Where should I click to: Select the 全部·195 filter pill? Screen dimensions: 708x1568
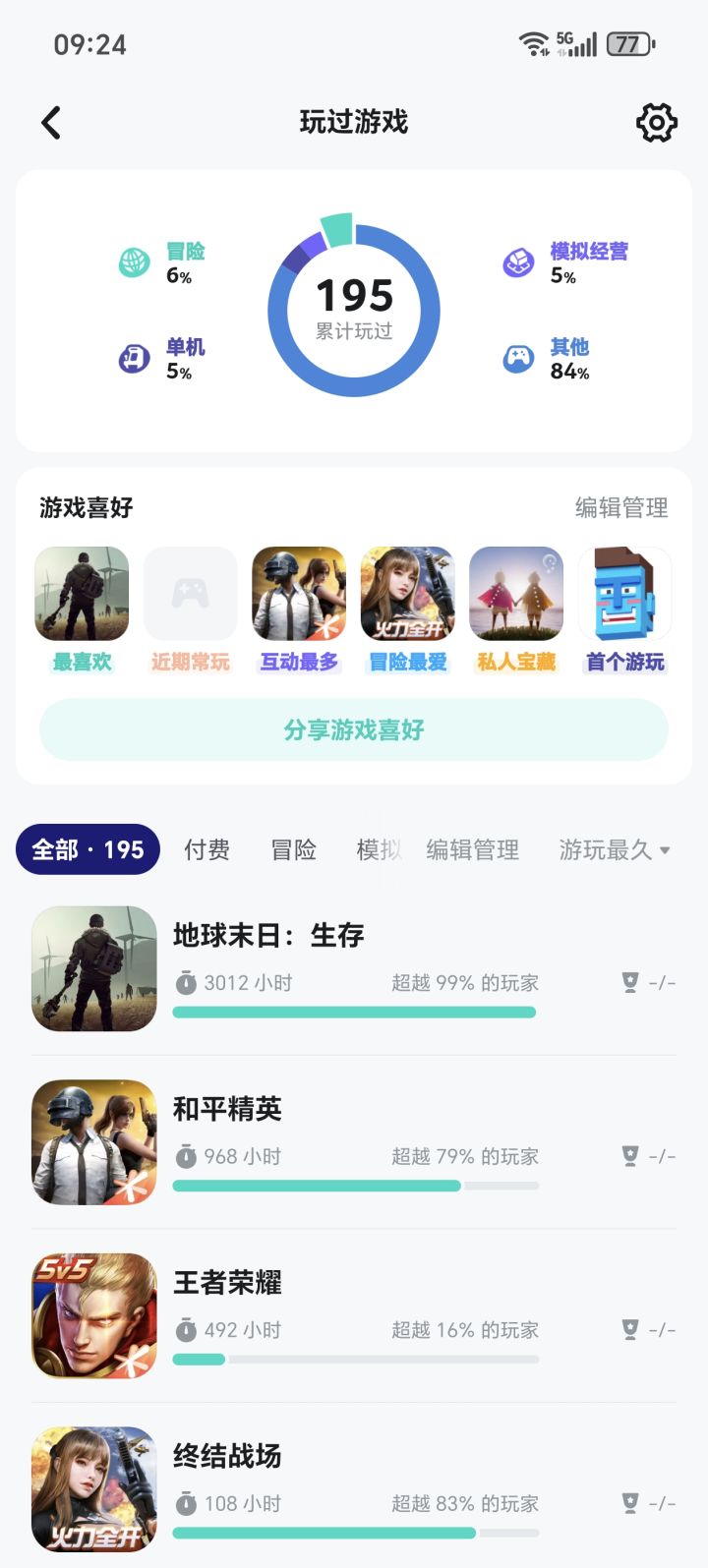point(87,850)
